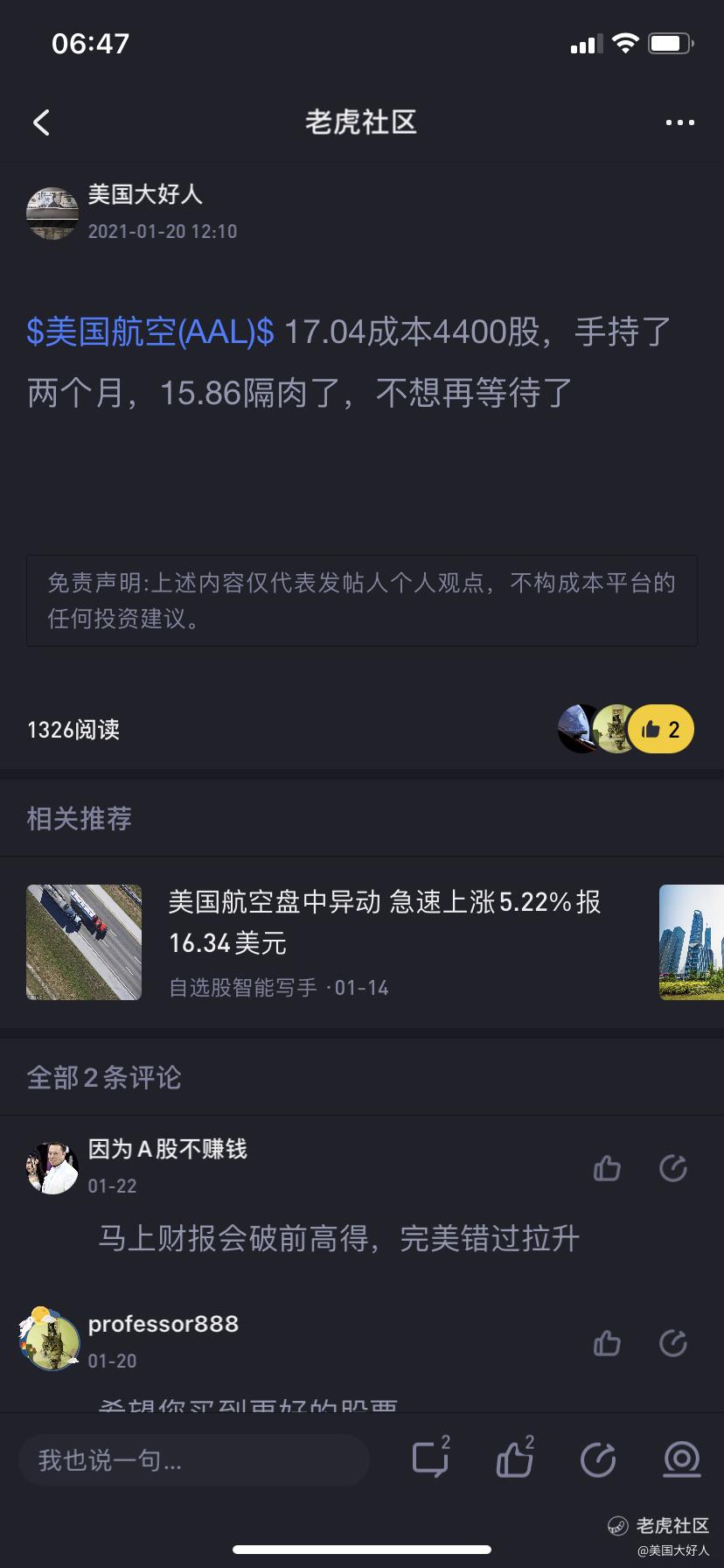
Task: Like this post in the bottom bar
Action: click(x=514, y=1459)
